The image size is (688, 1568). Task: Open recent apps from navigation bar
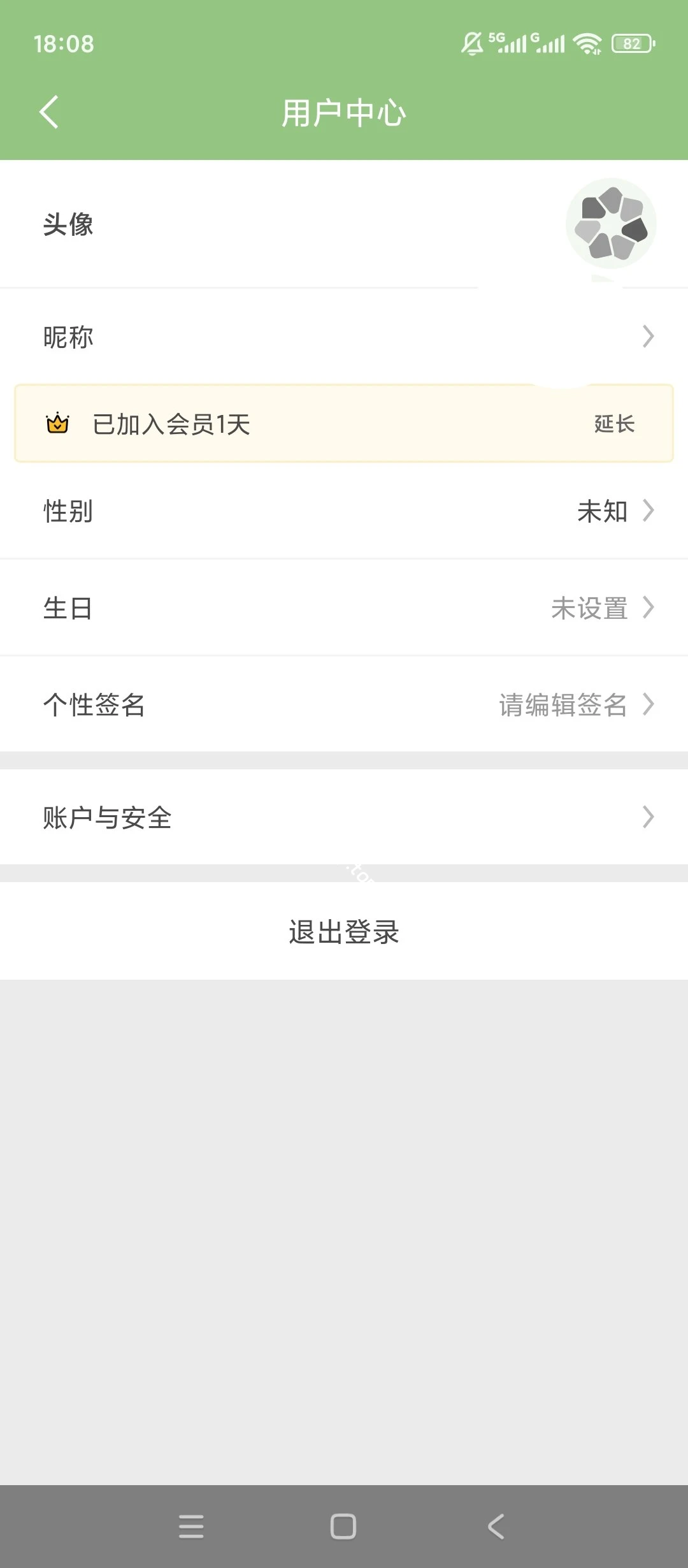point(191,1526)
